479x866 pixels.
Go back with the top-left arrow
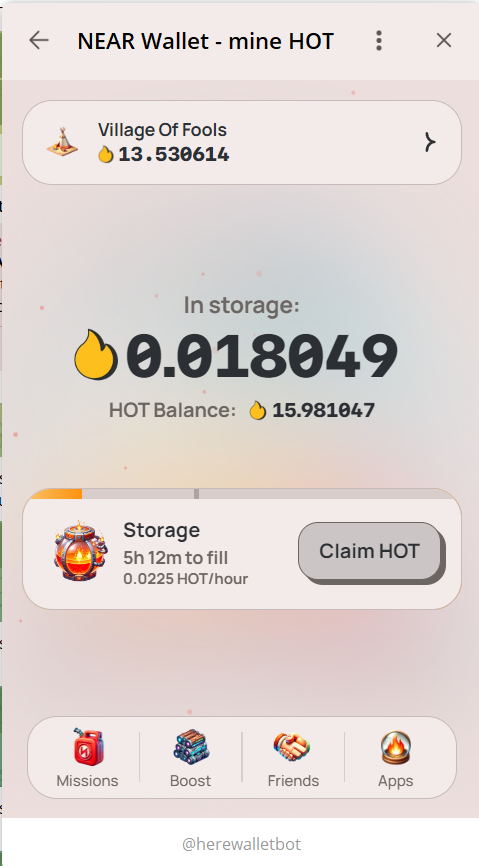[39, 40]
